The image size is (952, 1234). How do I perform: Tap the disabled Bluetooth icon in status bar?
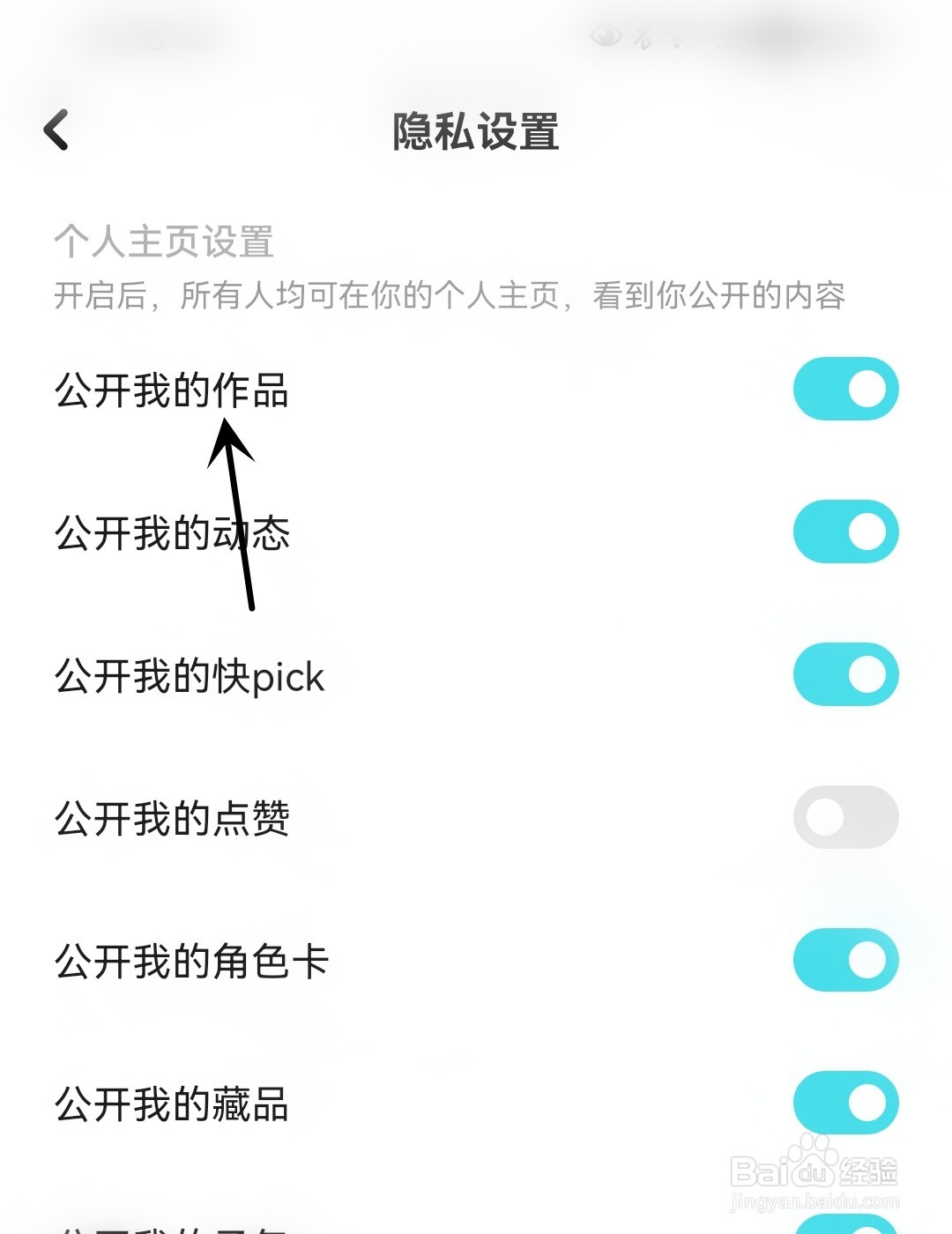tap(643, 37)
